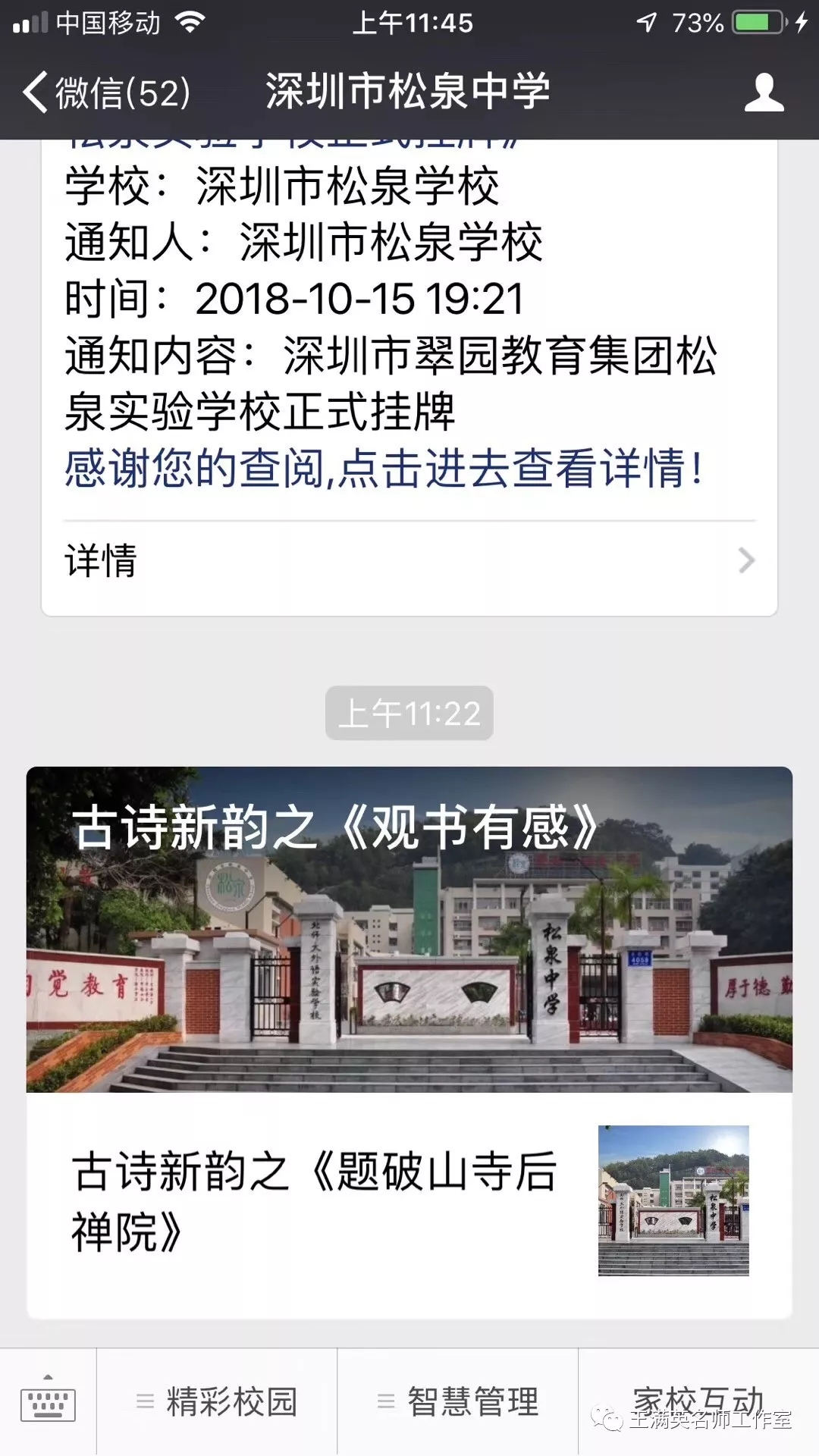The image size is (819, 1456).
Task: Expand the 智慧管理 menu
Action: tap(458, 1401)
